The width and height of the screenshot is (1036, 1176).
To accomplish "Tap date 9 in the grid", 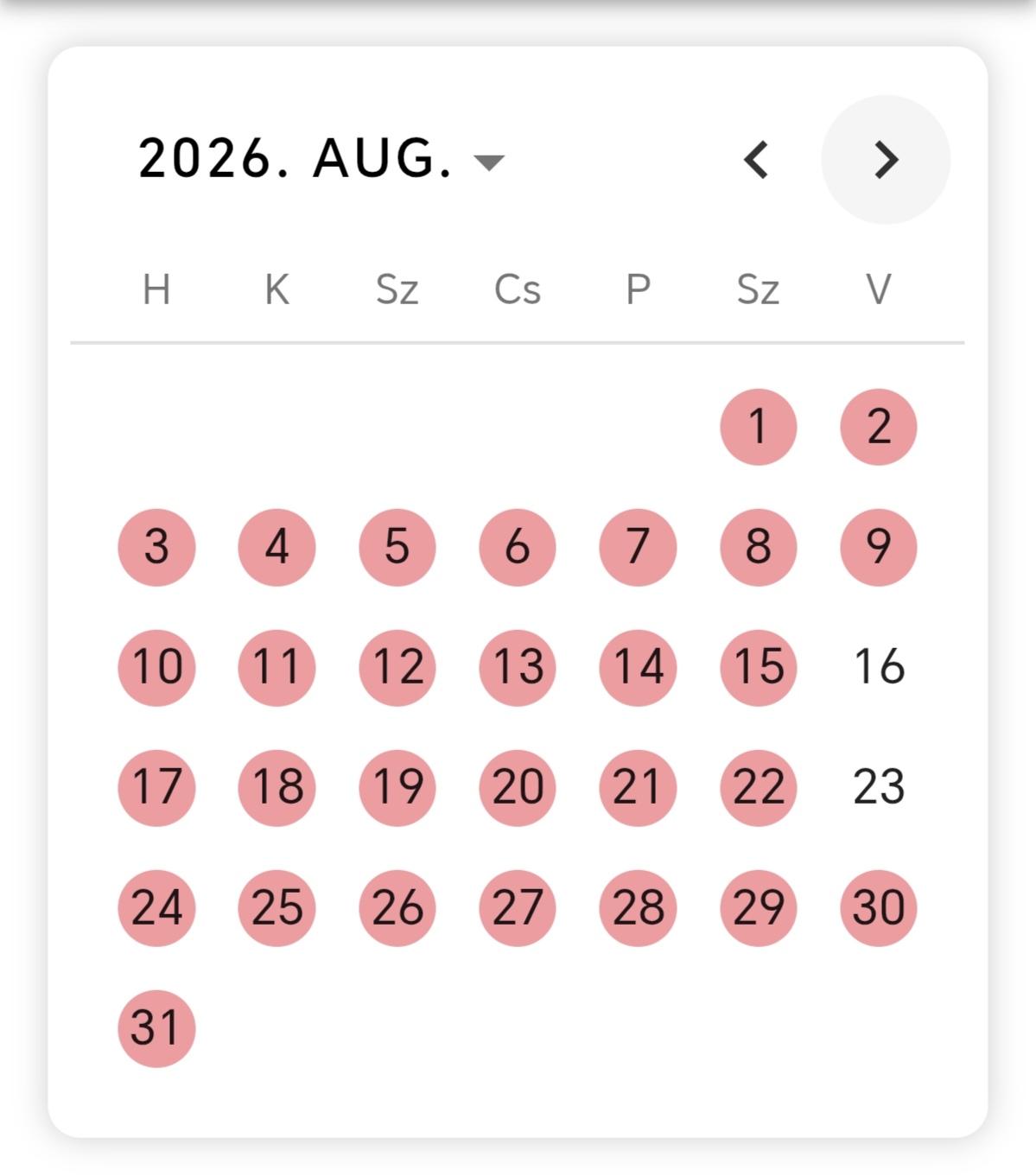I will [878, 547].
